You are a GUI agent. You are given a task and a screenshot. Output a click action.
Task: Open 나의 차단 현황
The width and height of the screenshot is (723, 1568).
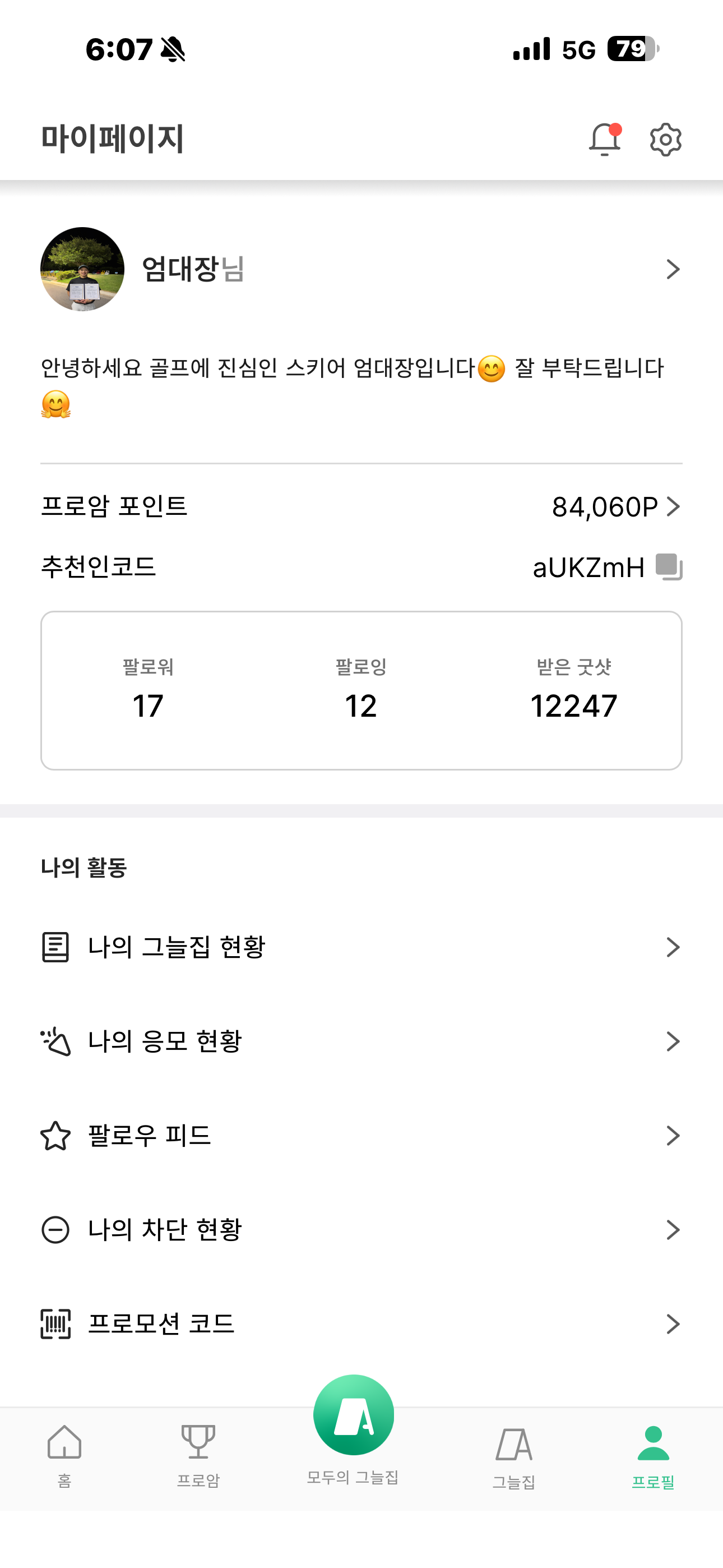[x=361, y=1230]
